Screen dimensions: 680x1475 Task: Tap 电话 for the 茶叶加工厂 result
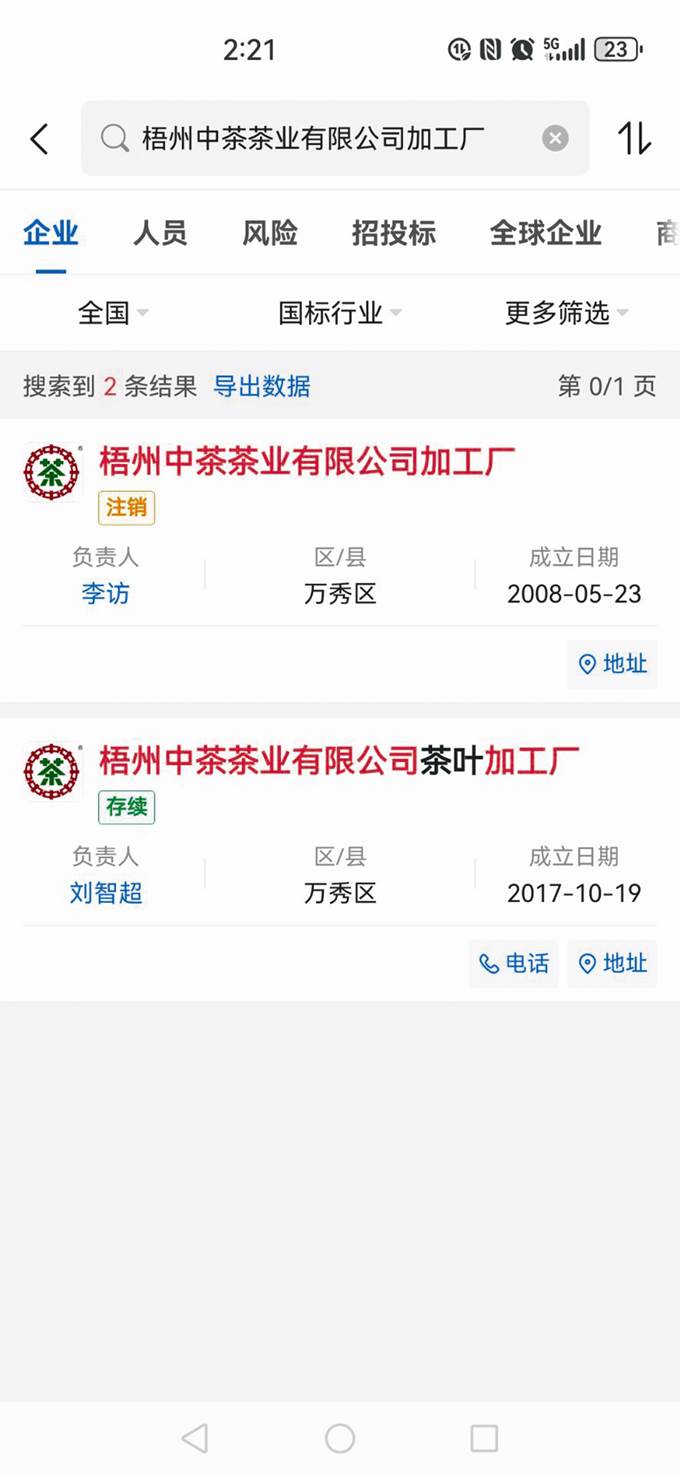[x=514, y=963]
